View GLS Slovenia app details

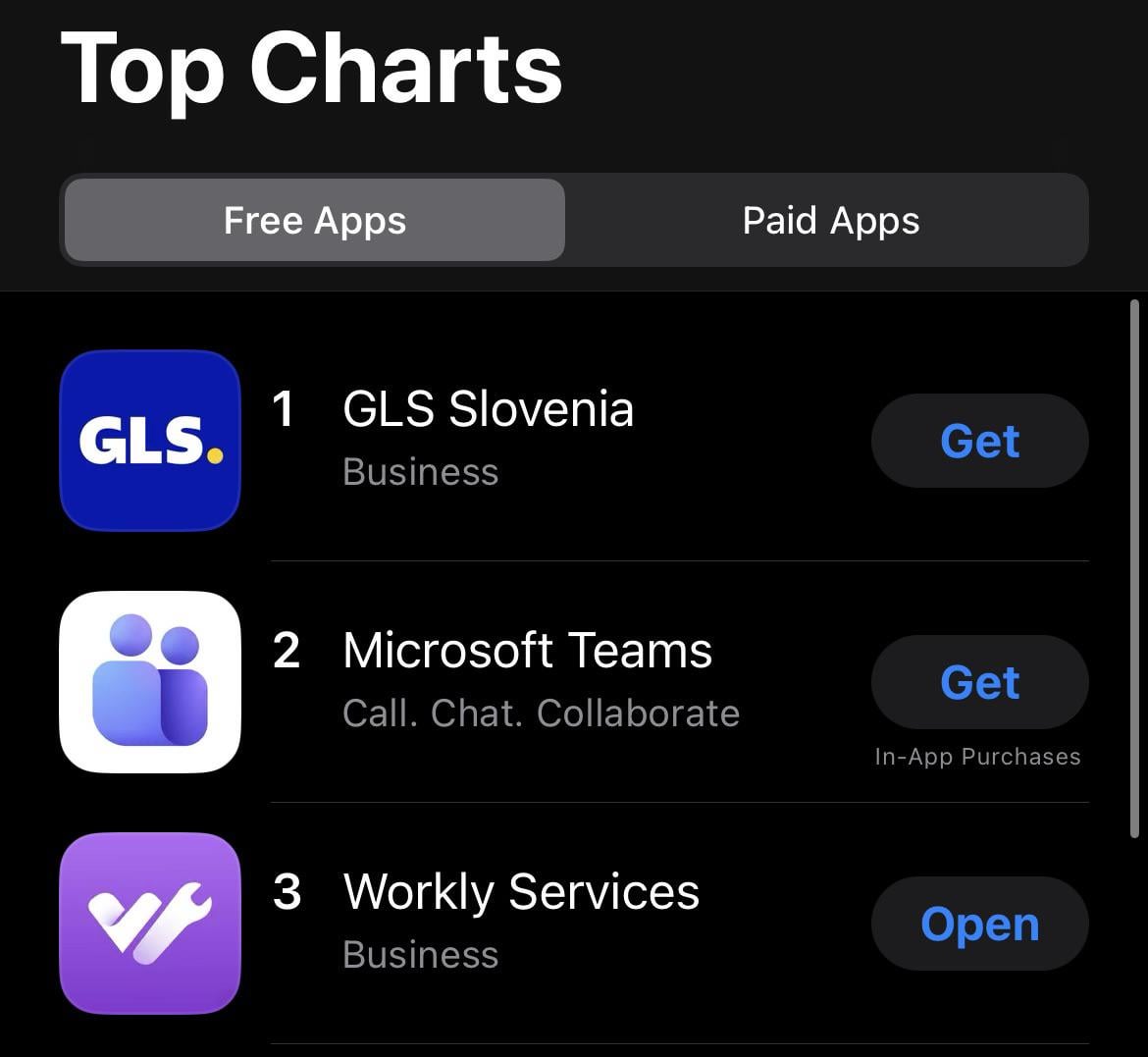click(x=488, y=409)
